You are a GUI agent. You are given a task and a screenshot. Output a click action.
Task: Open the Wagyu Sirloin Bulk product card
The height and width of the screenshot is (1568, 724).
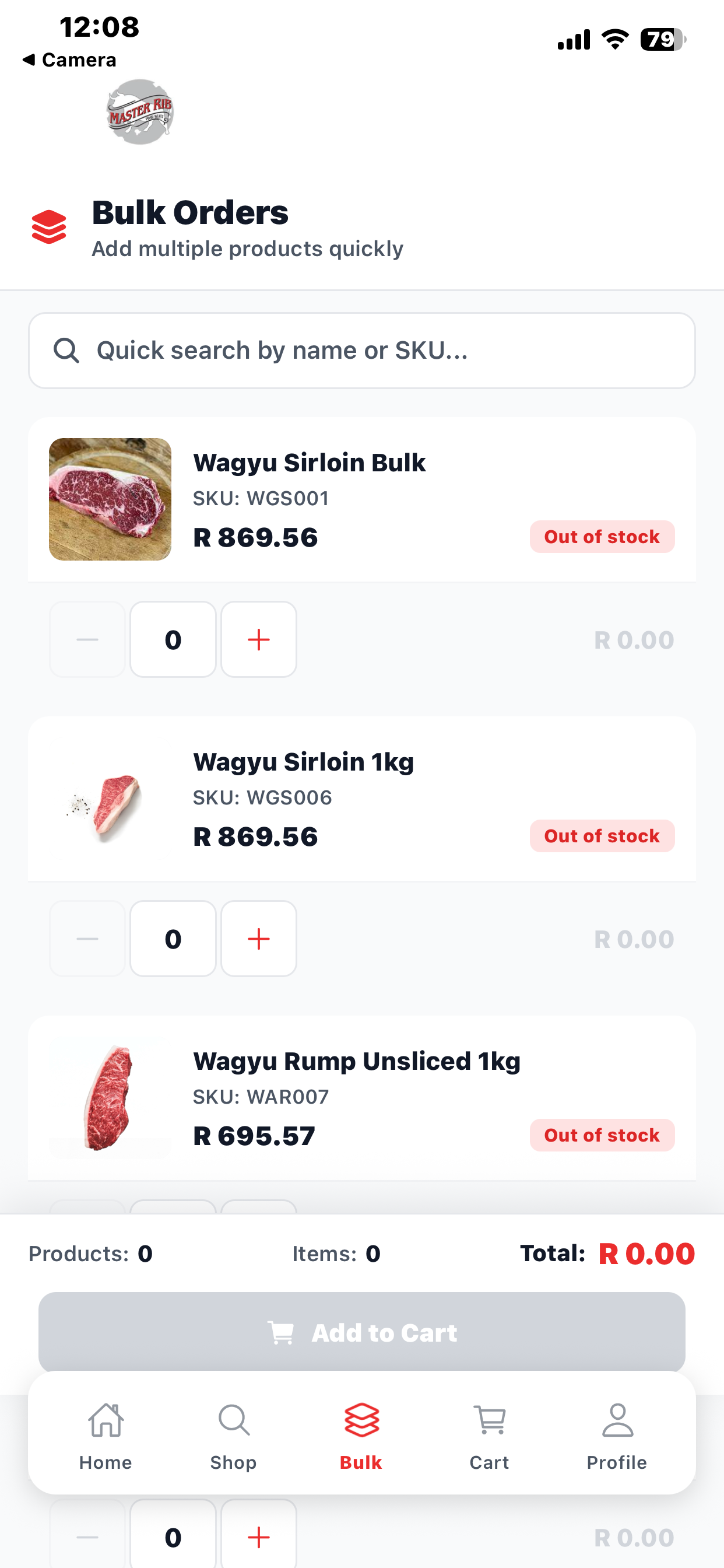pyautogui.click(x=362, y=499)
